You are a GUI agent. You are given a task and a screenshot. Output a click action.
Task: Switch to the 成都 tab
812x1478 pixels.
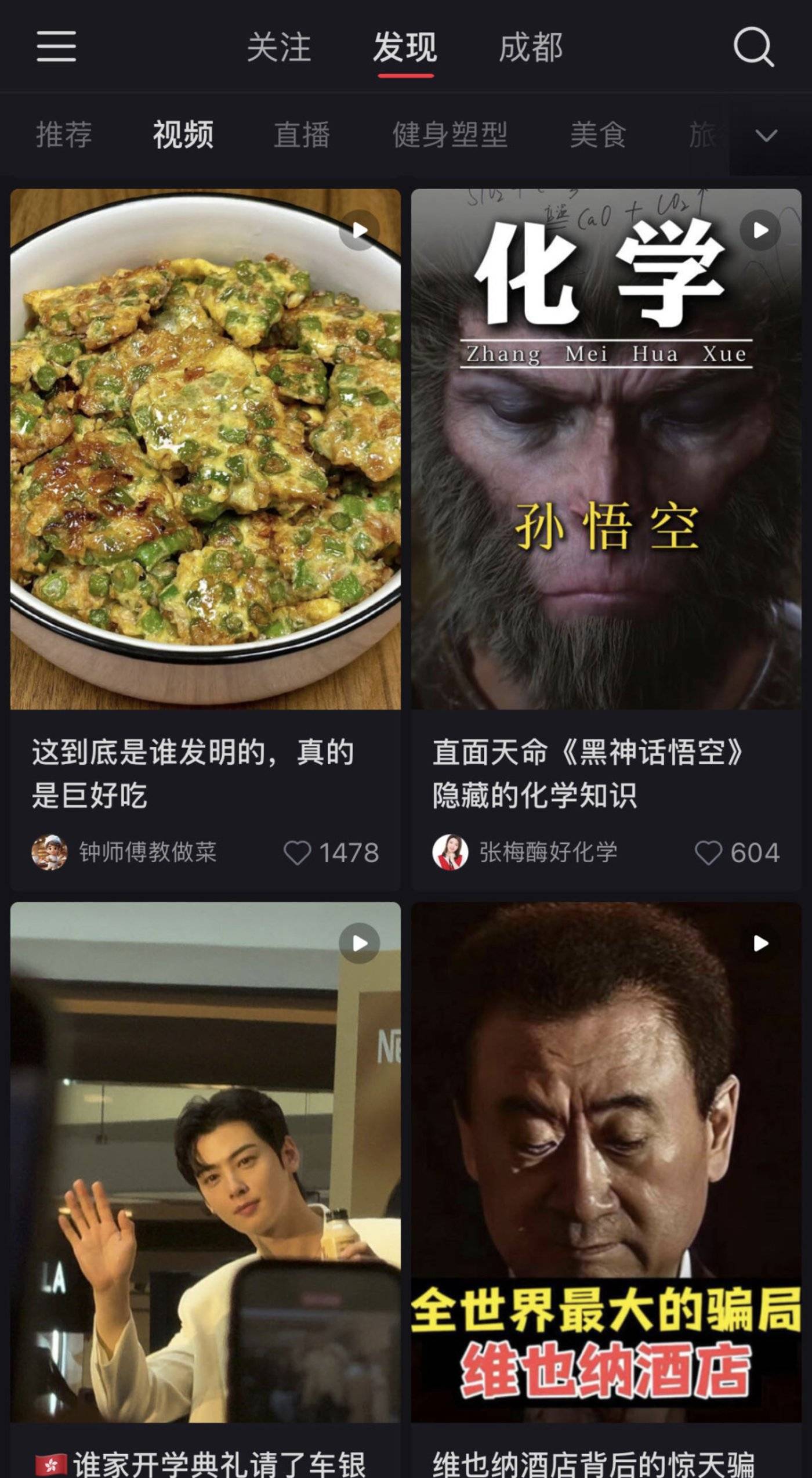531,48
